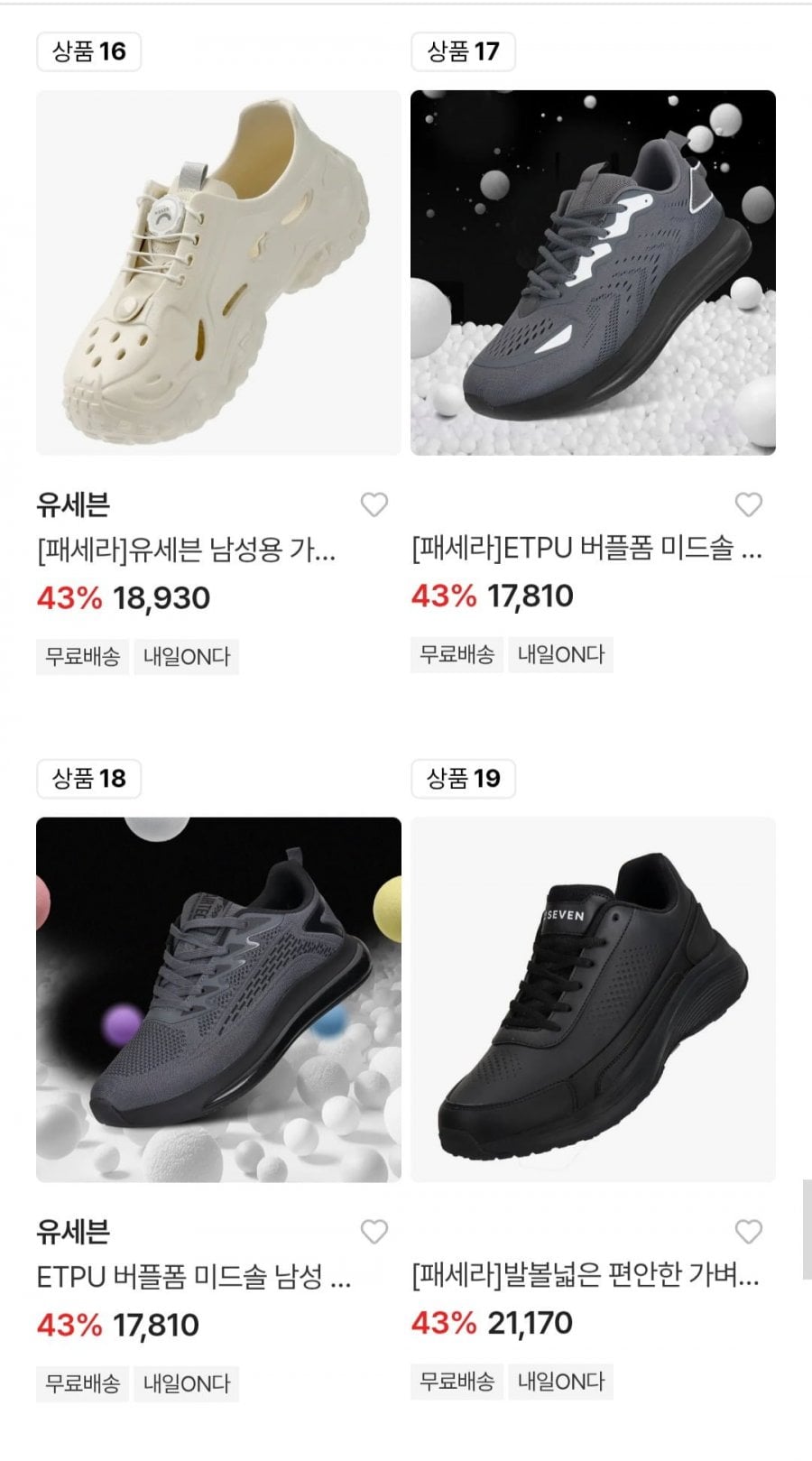Open the 상품 17 gray sneaker image
The width and height of the screenshot is (812, 1461).
click(593, 273)
